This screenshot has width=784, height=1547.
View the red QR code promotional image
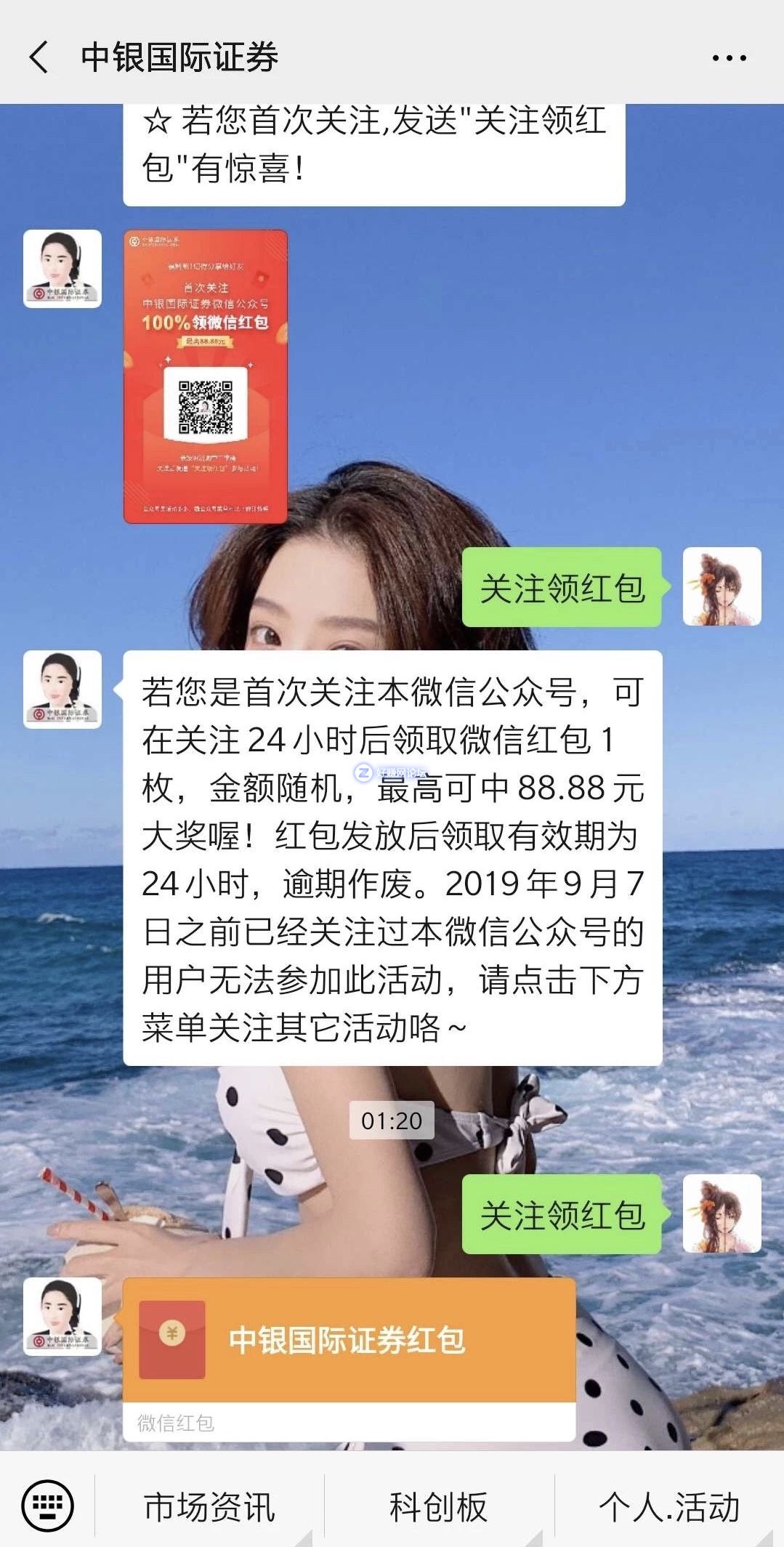(206, 376)
